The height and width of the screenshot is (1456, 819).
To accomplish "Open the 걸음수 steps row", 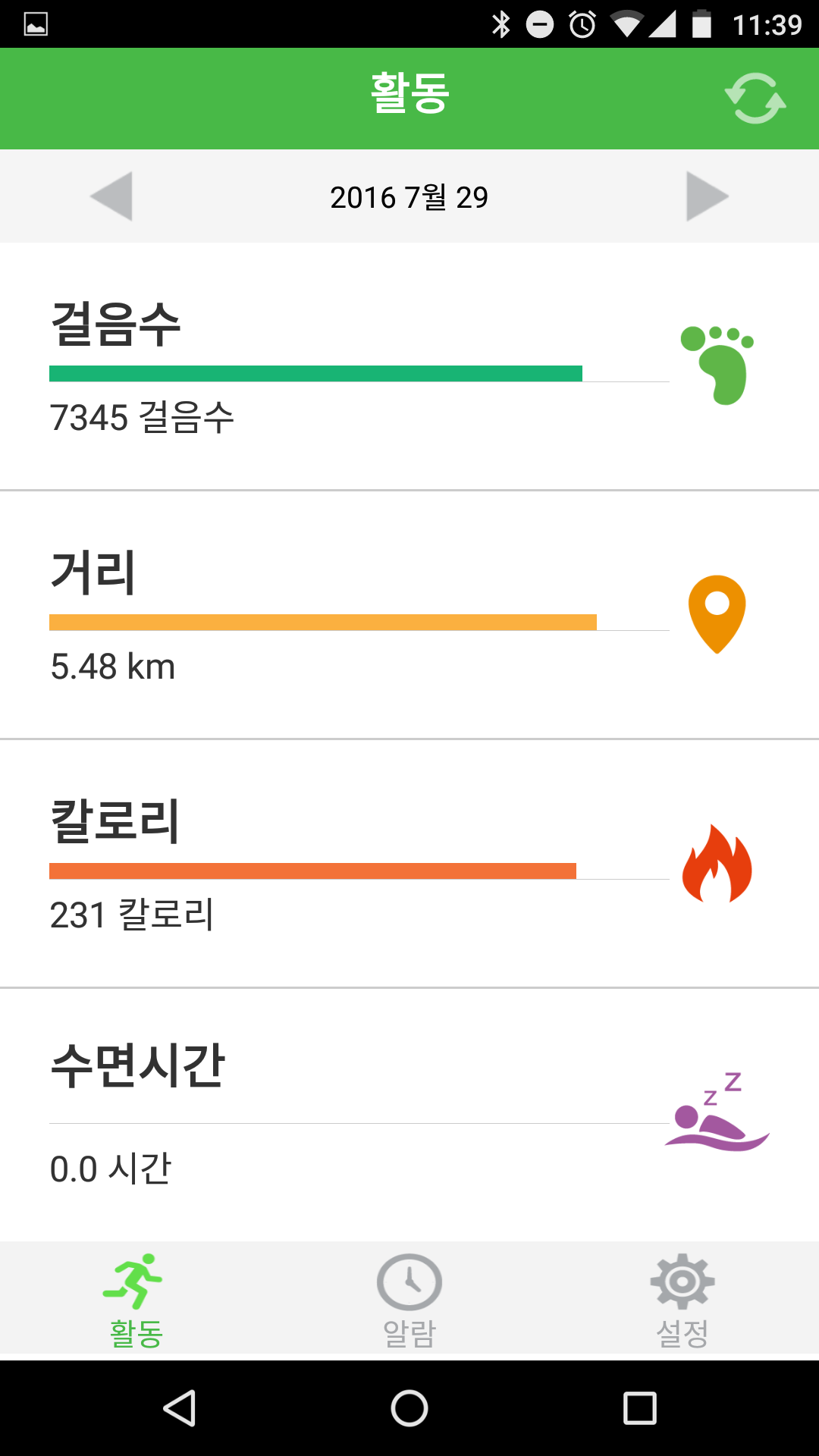I will tap(409, 367).
